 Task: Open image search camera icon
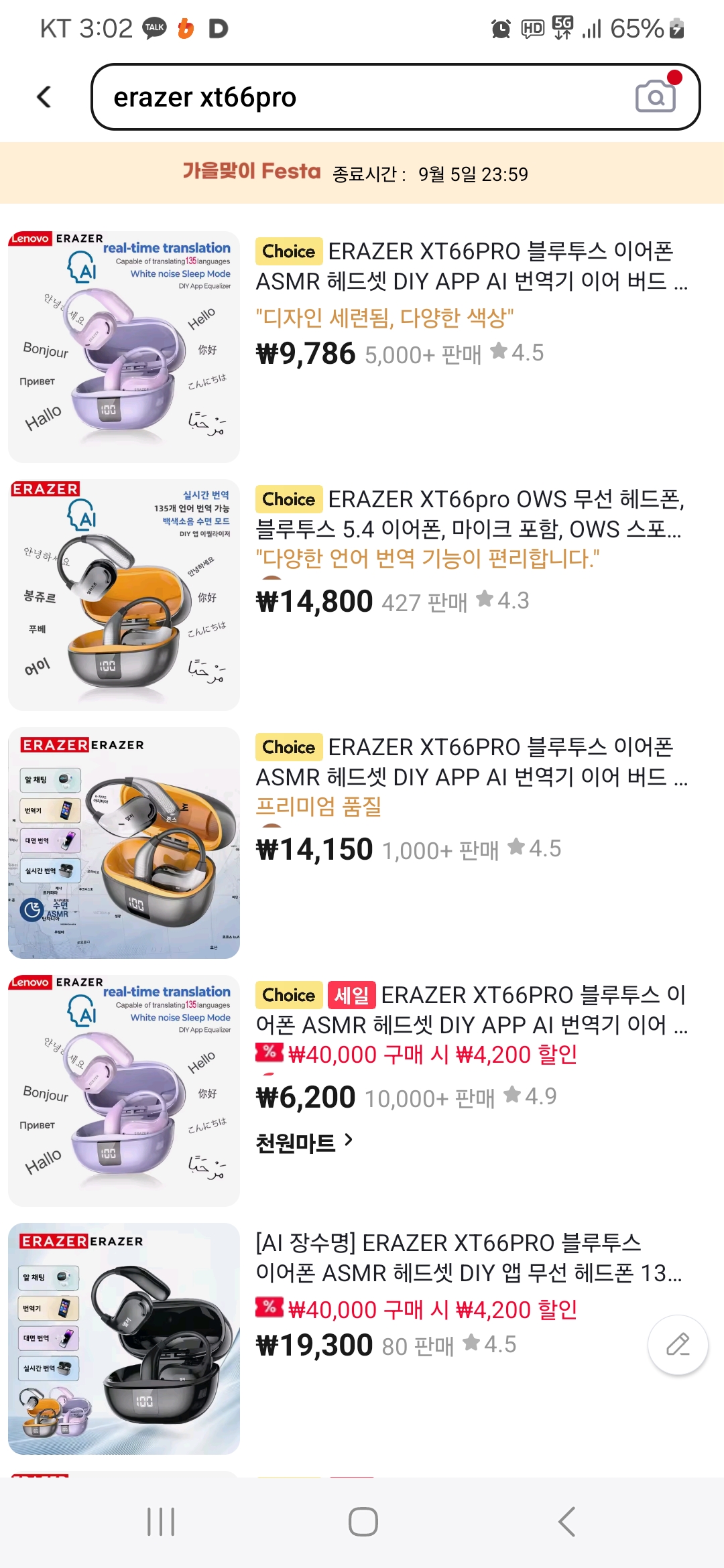click(656, 97)
